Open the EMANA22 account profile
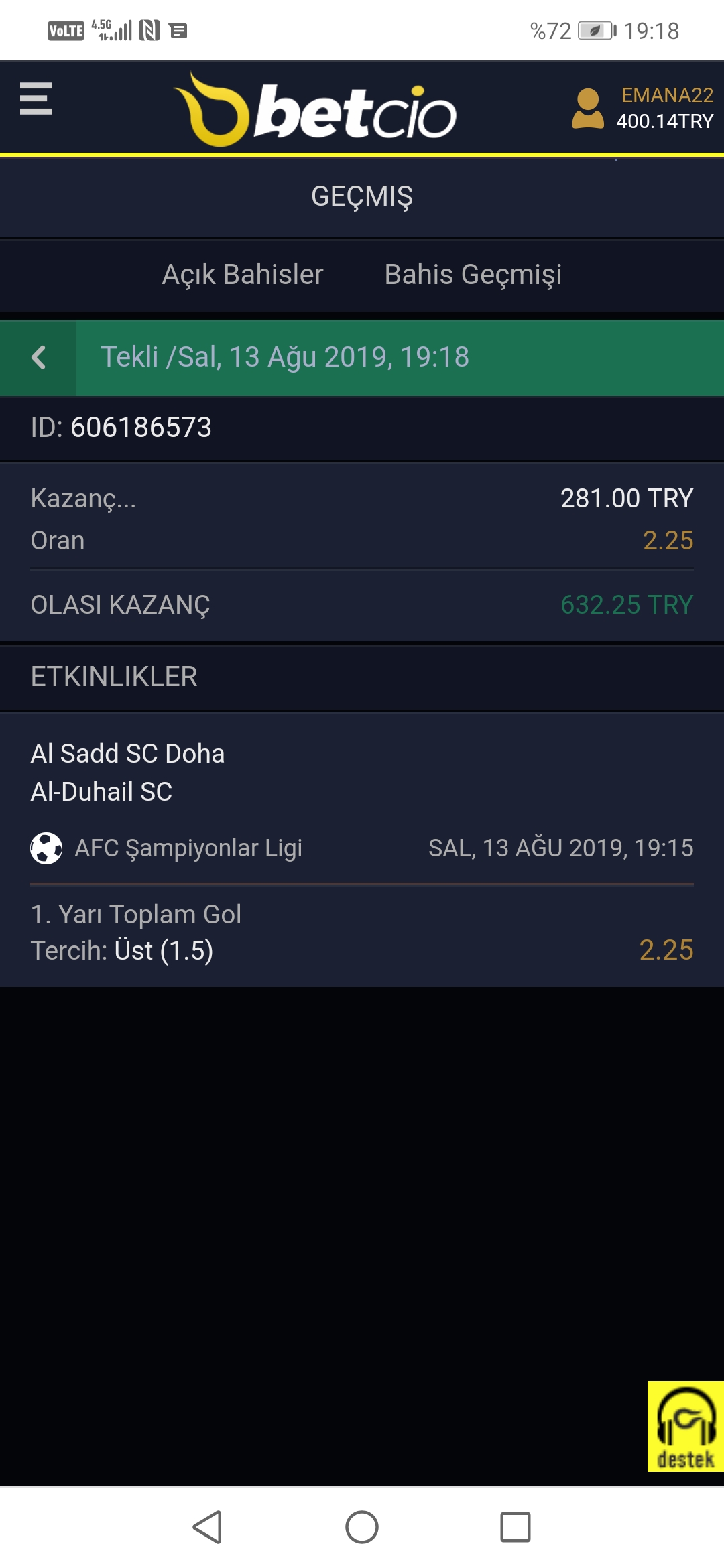724x1568 pixels. tap(643, 108)
